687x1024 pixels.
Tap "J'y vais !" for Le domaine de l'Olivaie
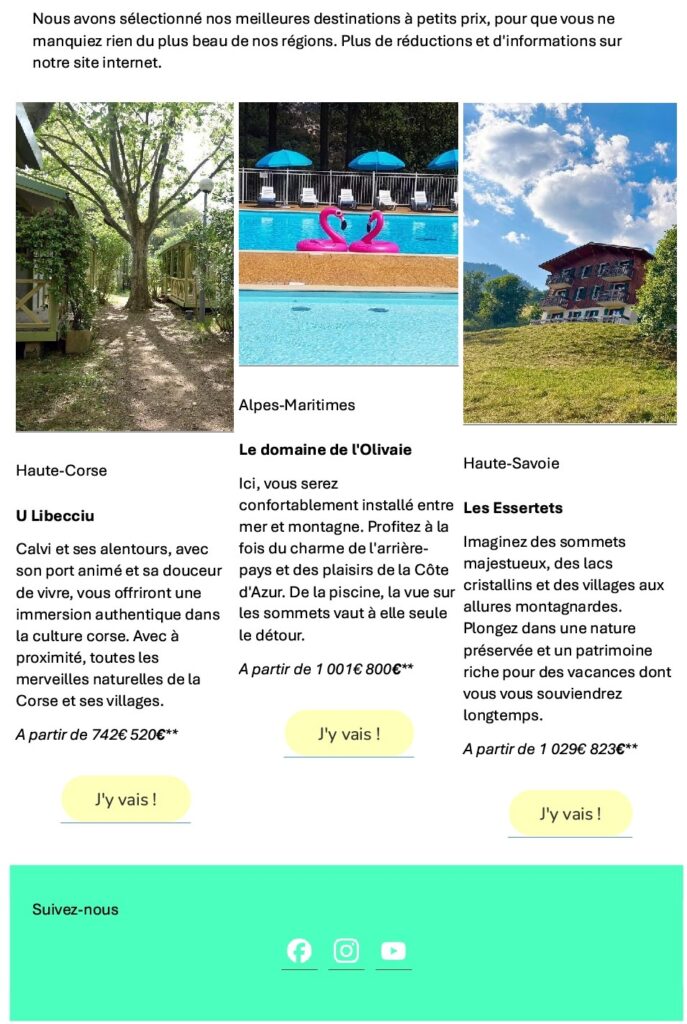349,734
